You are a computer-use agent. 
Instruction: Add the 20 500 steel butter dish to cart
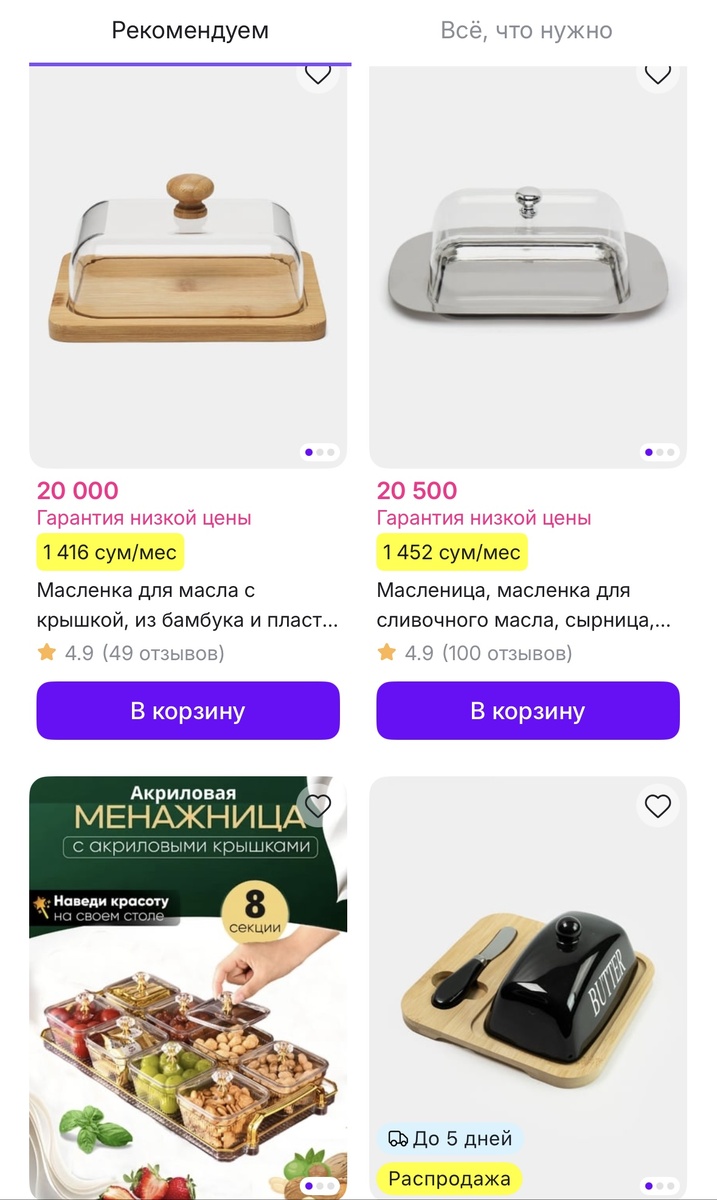pyautogui.click(x=528, y=711)
